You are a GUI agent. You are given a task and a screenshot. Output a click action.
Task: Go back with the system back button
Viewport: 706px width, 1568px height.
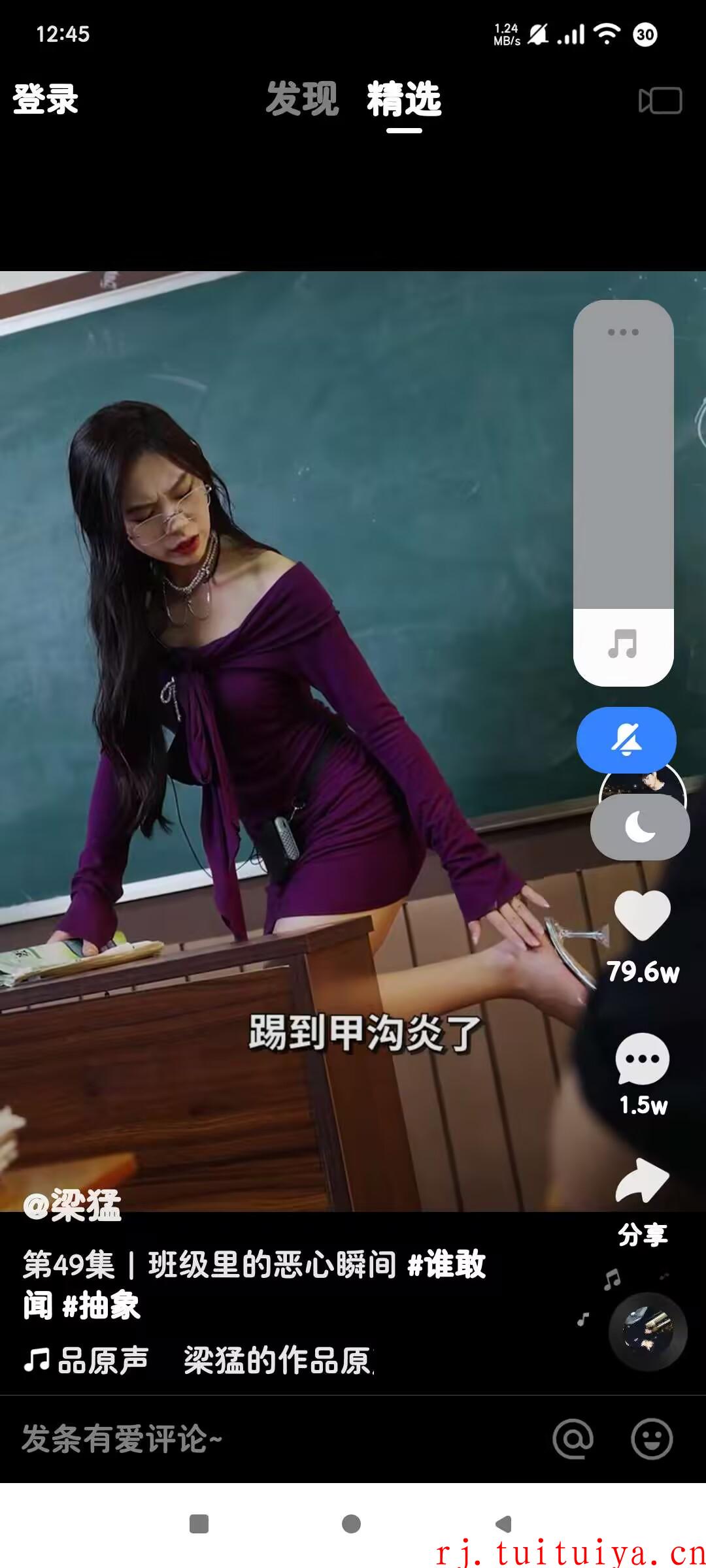pyautogui.click(x=503, y=1524)
